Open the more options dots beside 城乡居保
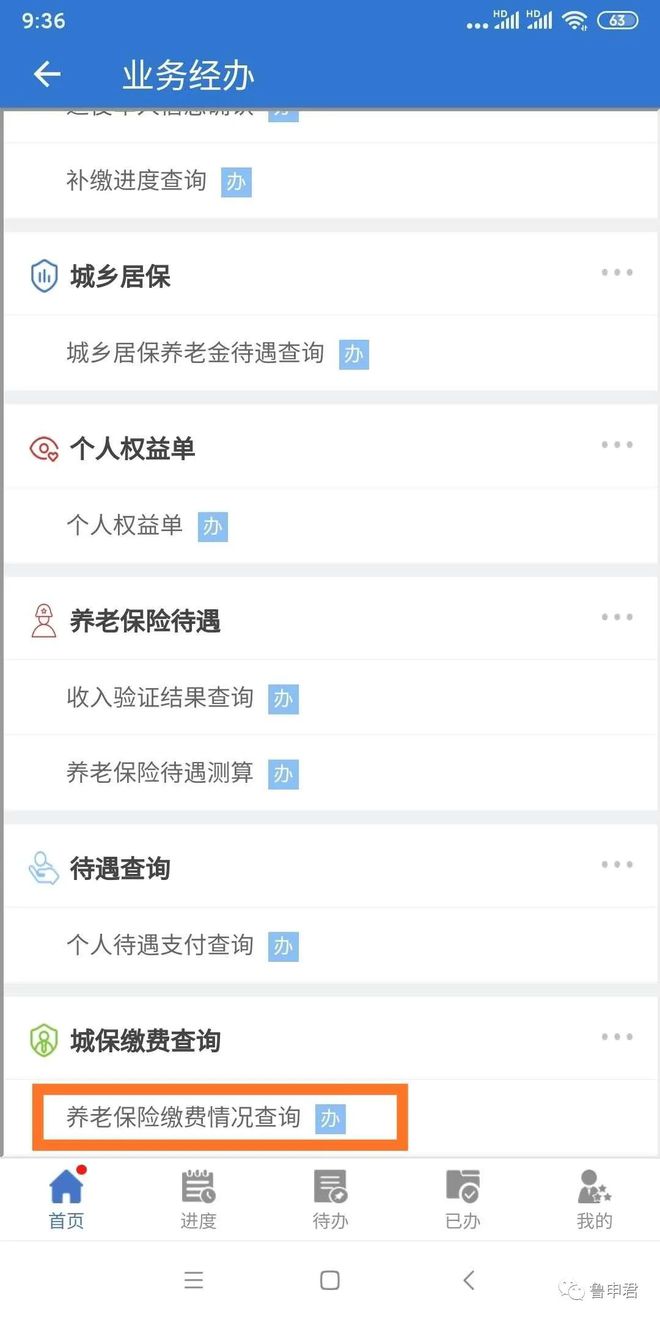 coord(617,273)
